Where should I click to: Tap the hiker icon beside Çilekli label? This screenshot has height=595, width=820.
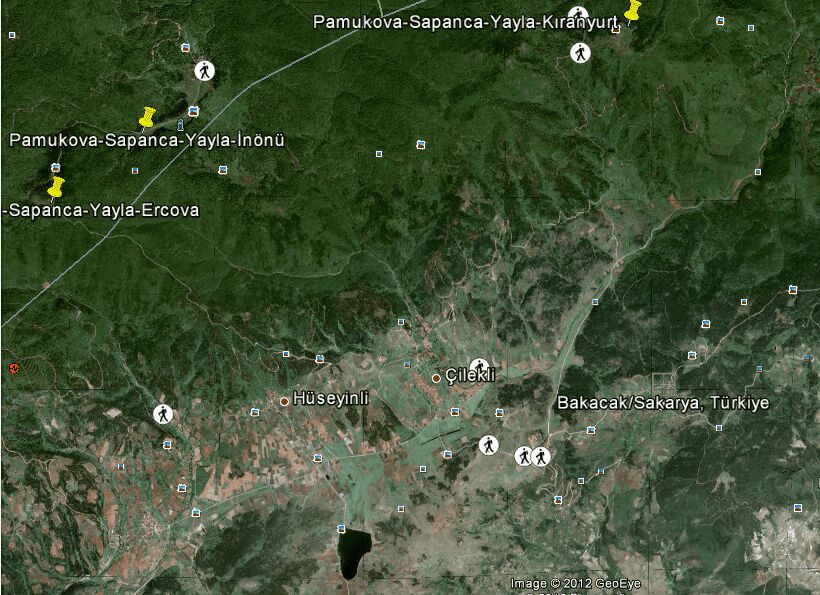(479, 367)
